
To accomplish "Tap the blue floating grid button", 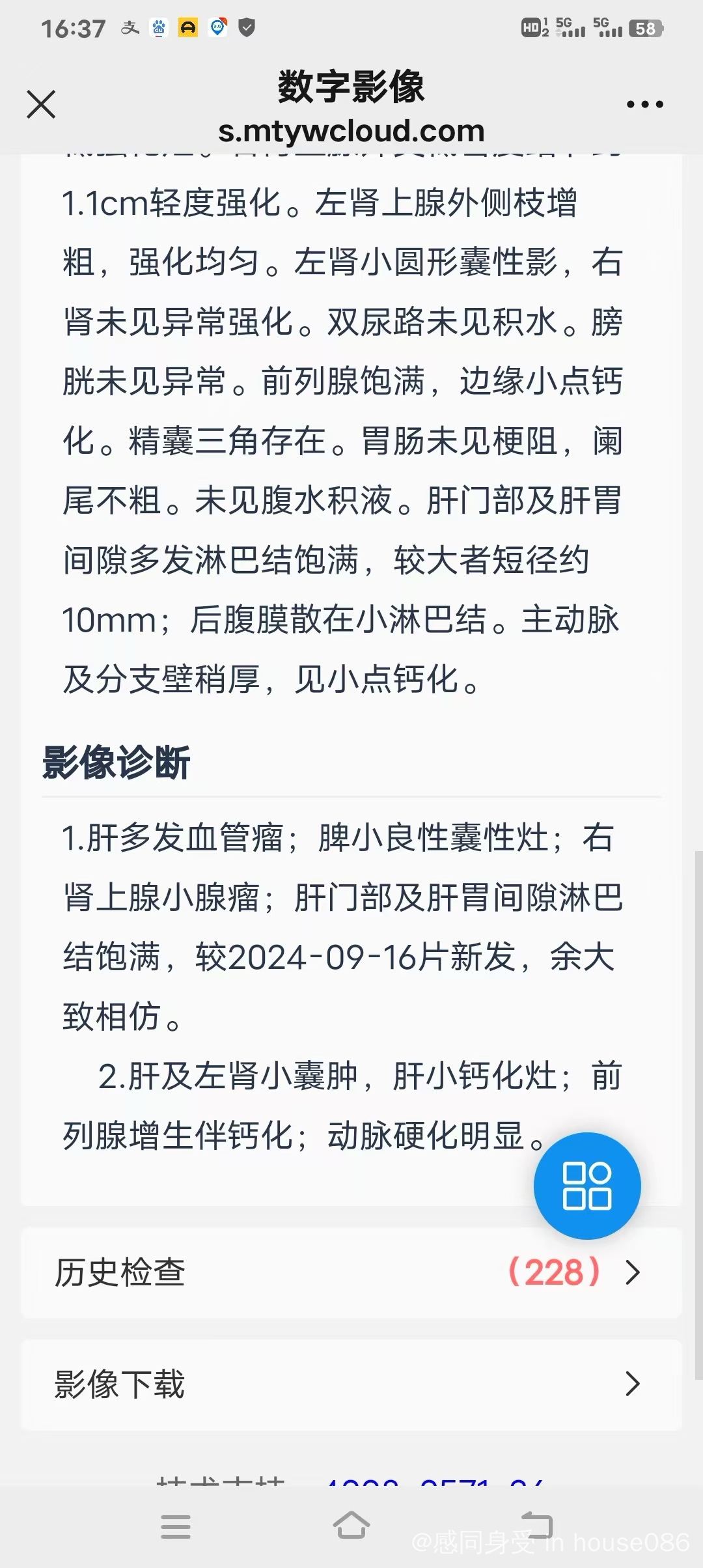I will pos(587,1186).
